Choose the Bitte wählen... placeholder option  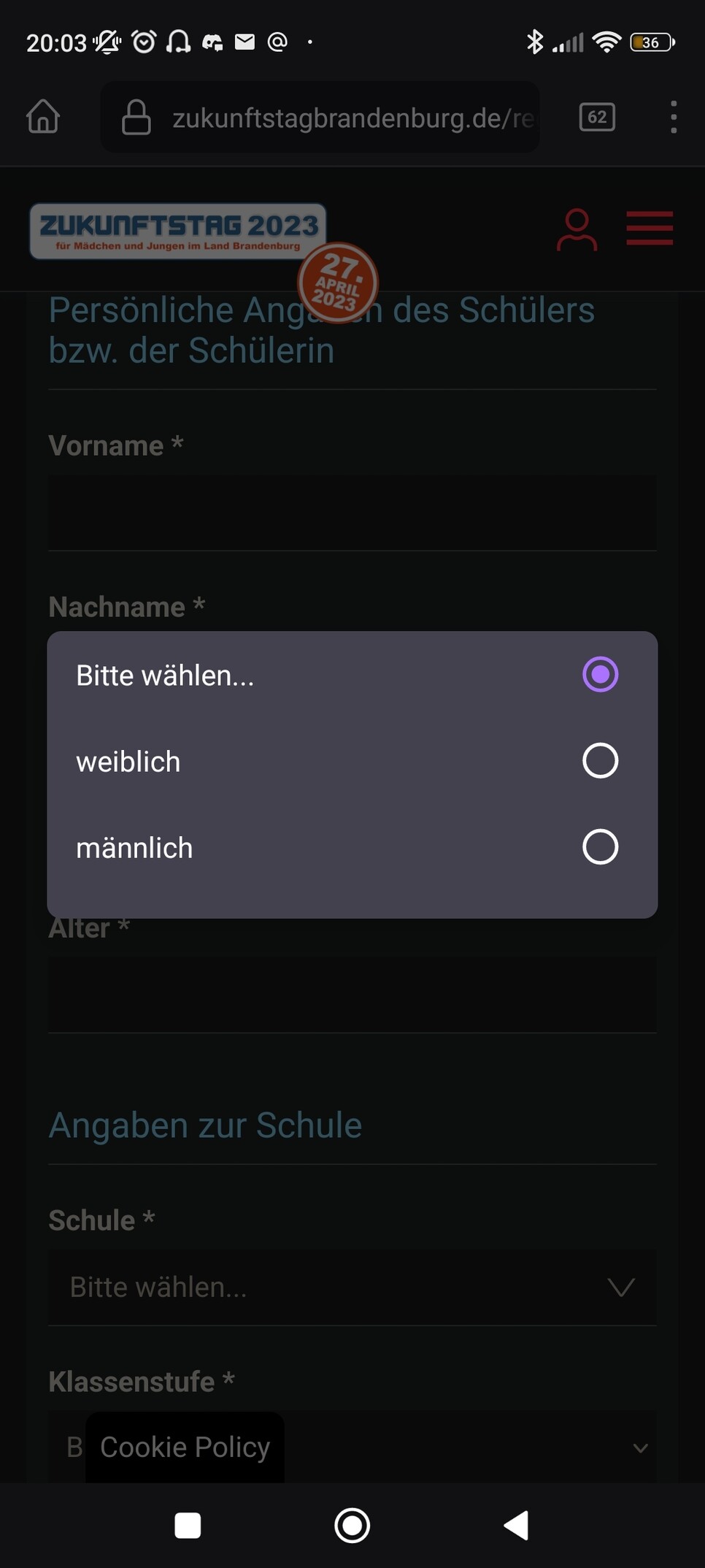(x=352, y=675)
